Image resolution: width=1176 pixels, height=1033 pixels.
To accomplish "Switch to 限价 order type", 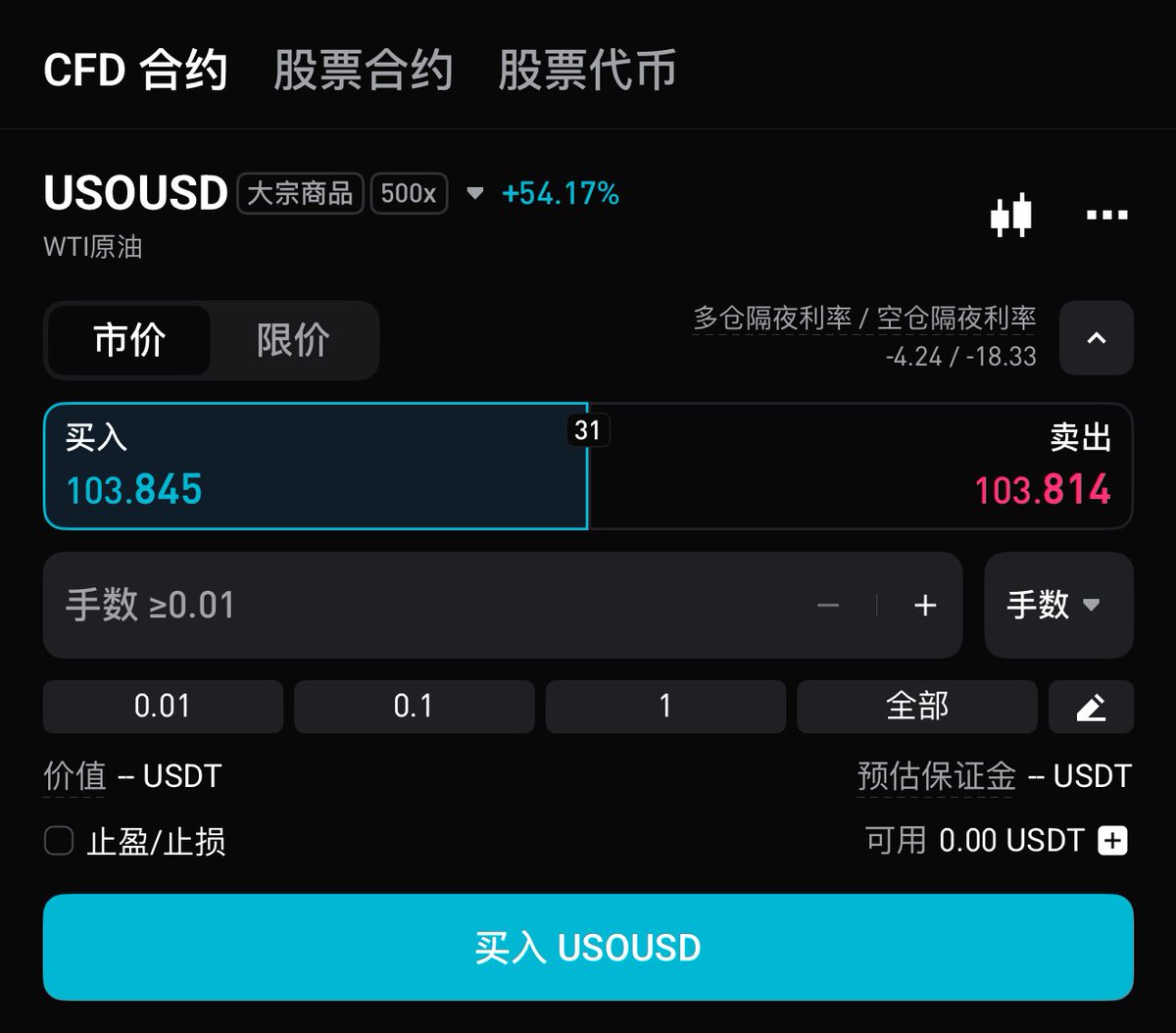I will click(293, 340).
